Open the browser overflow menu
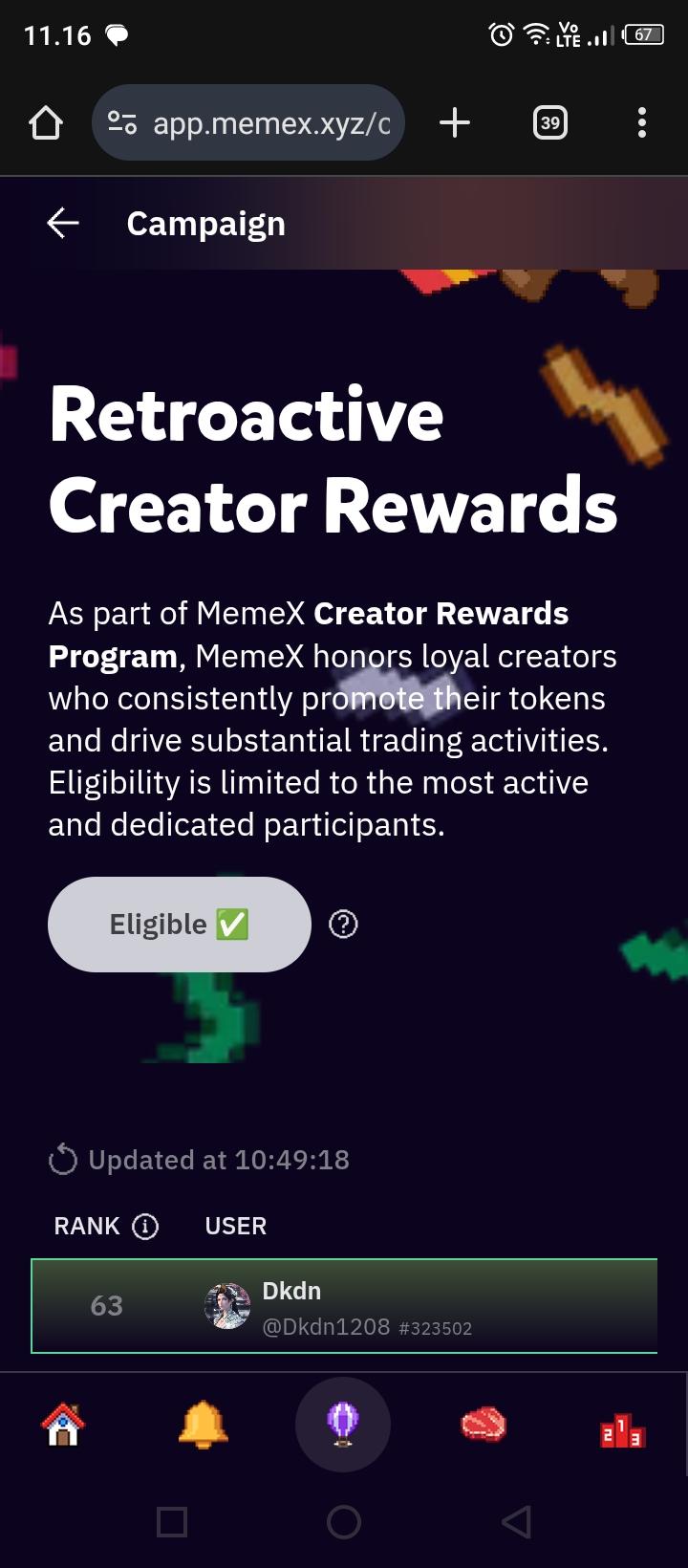This screenshot has height=1568, width=688. click(642, 122)
